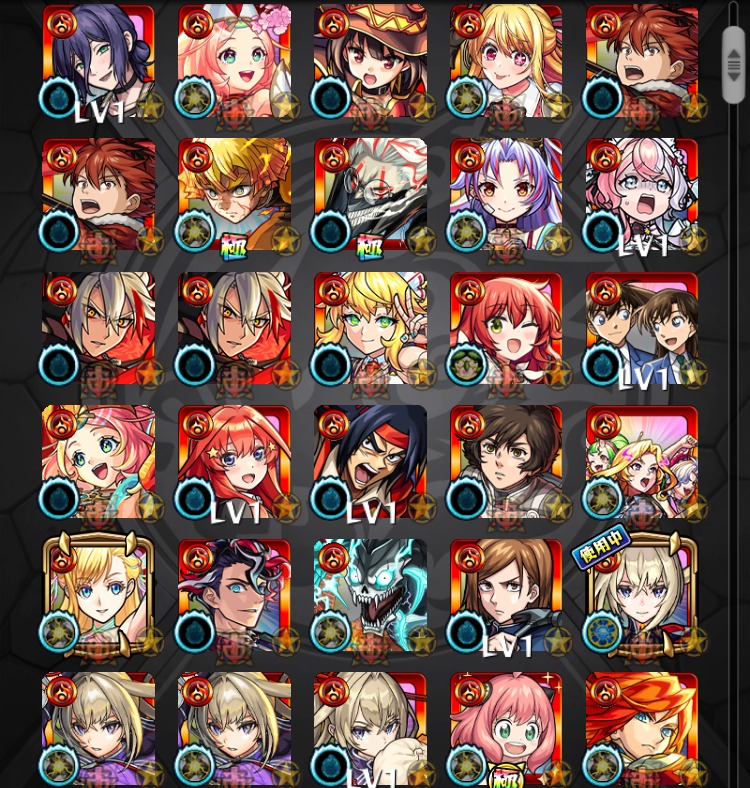Open the orange-haired character in the bottom row
Viewport: 750px width, 788px height.
tap(642, 729)
